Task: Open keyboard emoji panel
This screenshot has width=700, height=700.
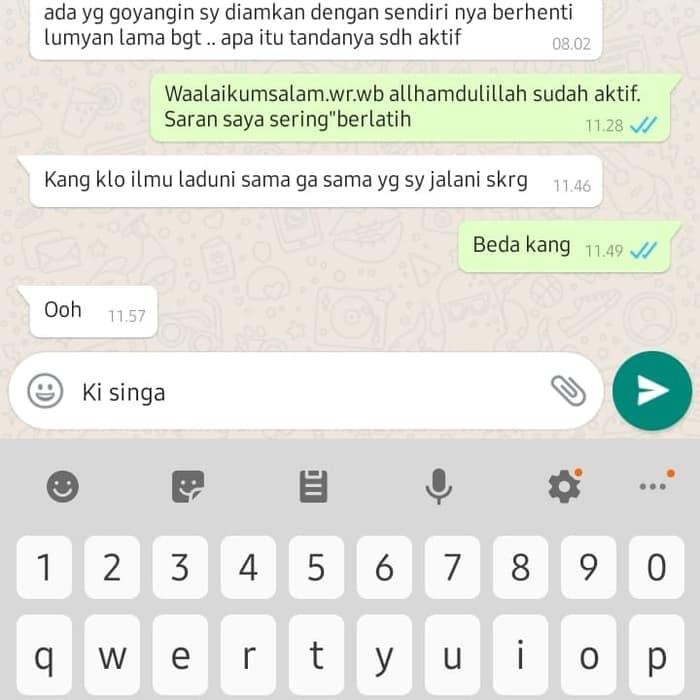Action: click(62, 487)
